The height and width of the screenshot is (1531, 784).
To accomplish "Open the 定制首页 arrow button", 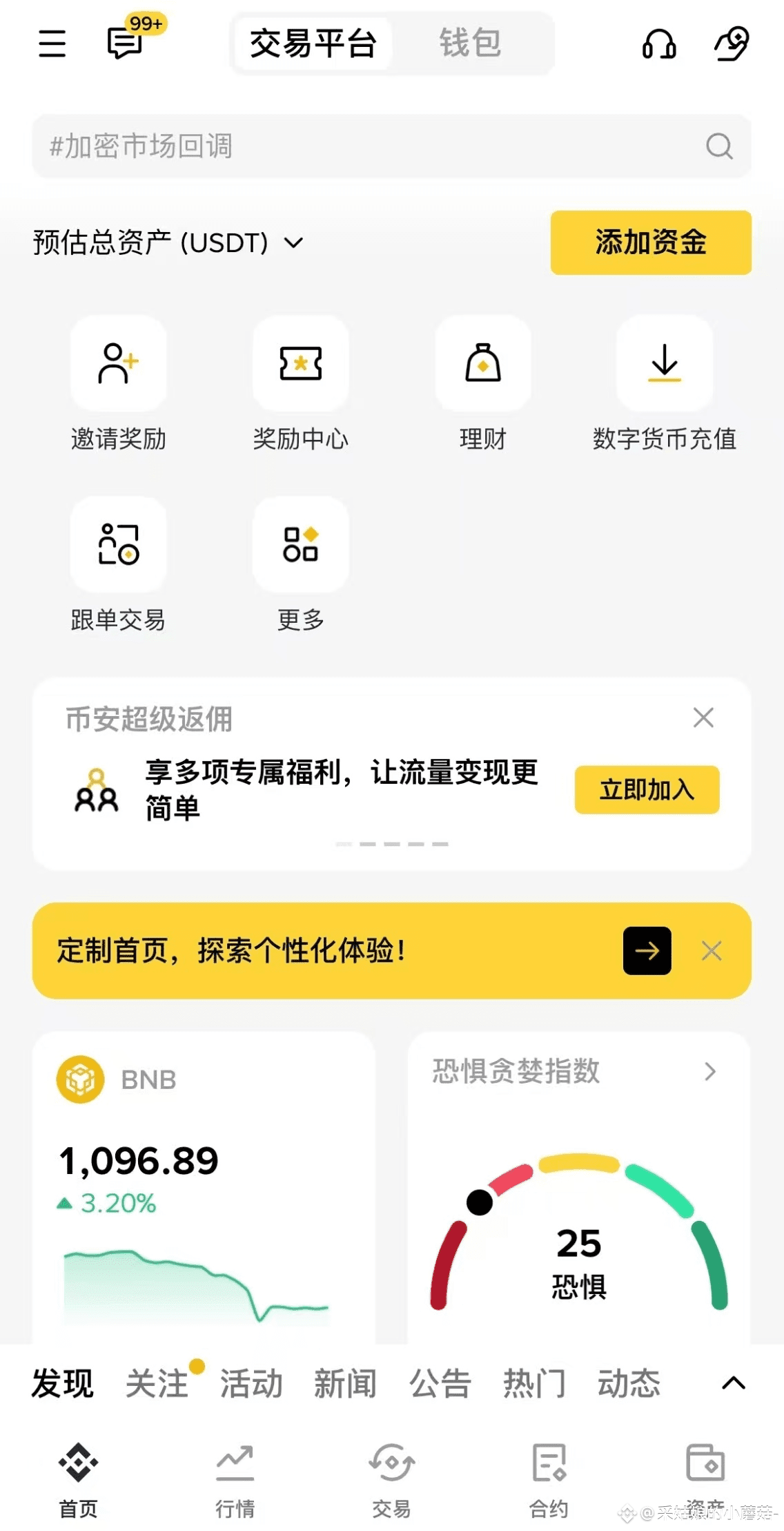I will click(647, 950).
